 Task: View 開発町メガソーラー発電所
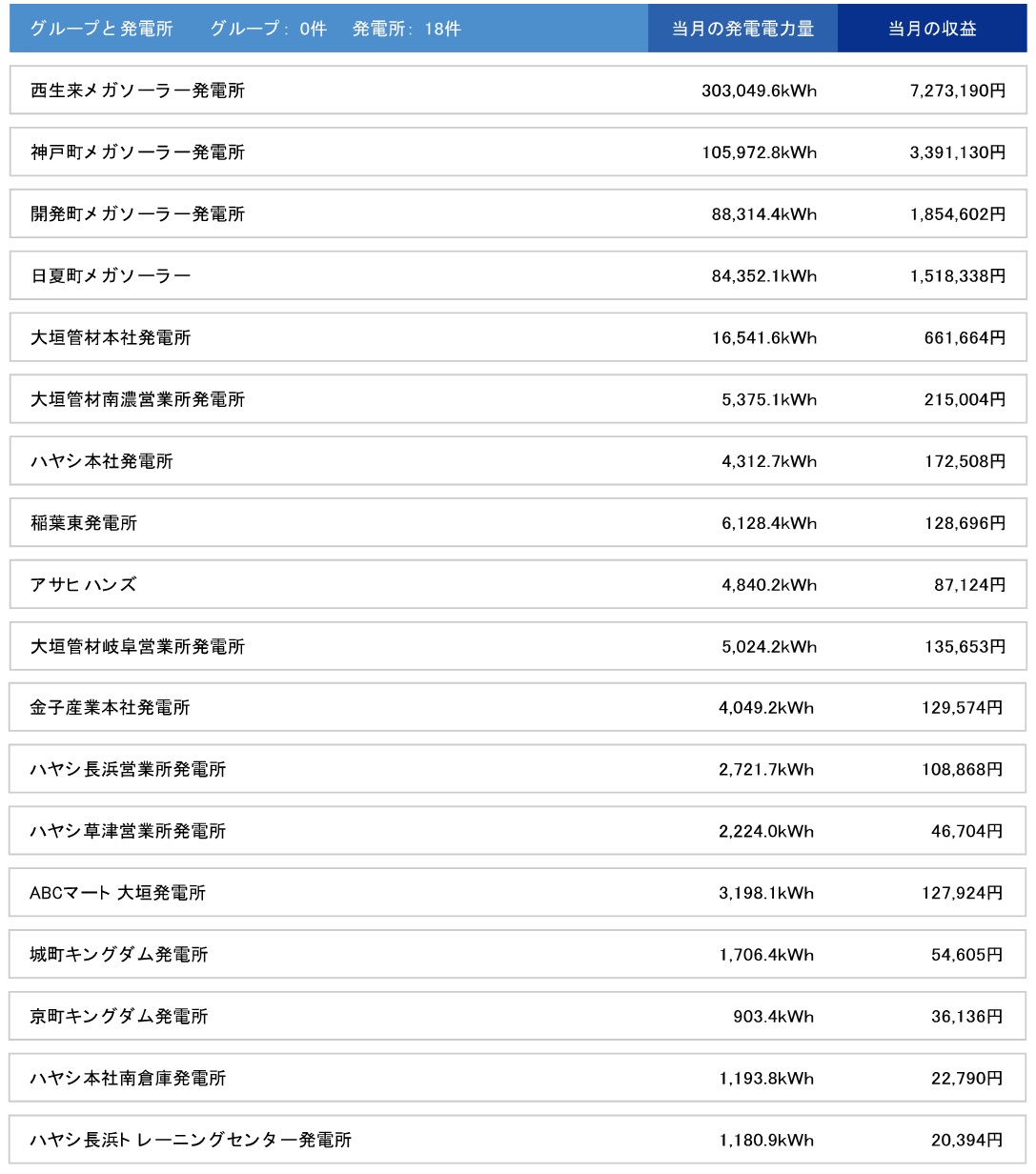pos(138,214)
